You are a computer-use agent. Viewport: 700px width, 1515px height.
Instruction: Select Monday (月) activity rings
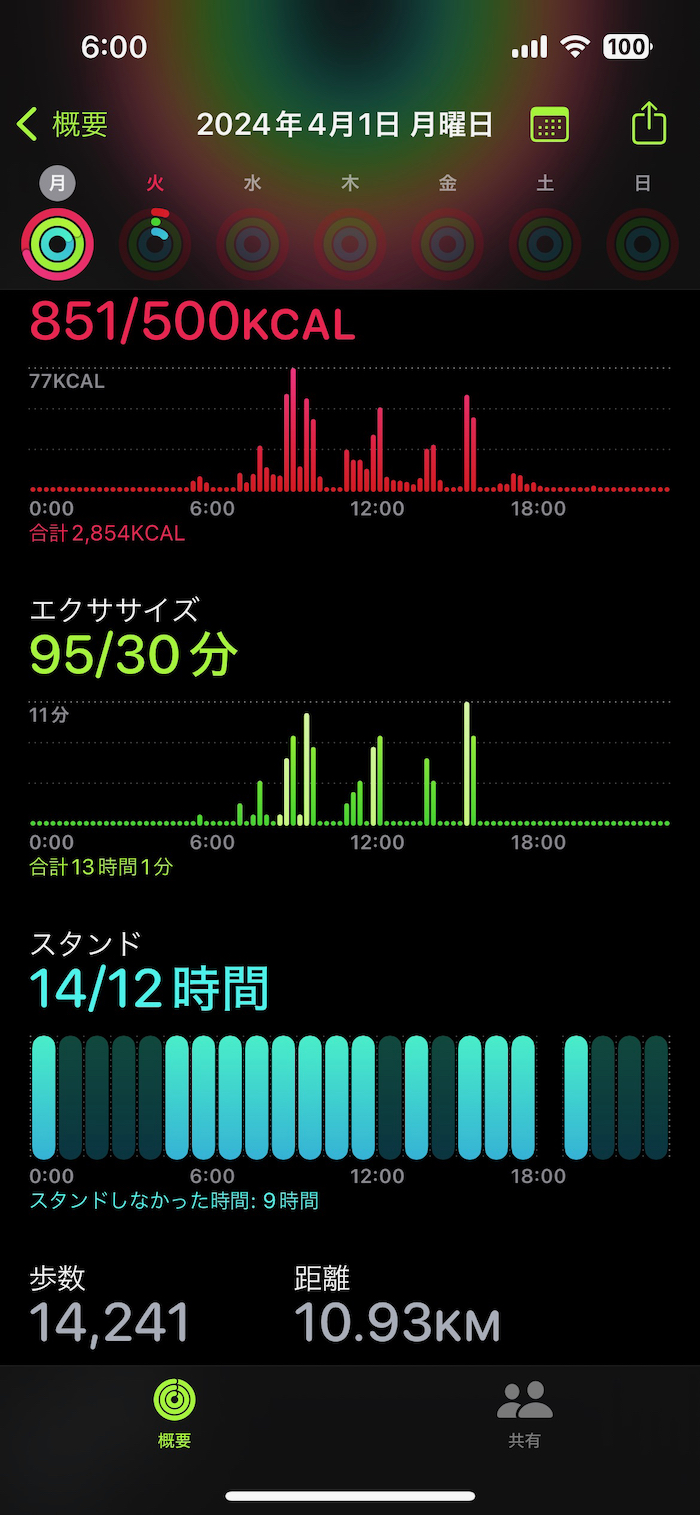pyautogui.click(x=57, y=243)
